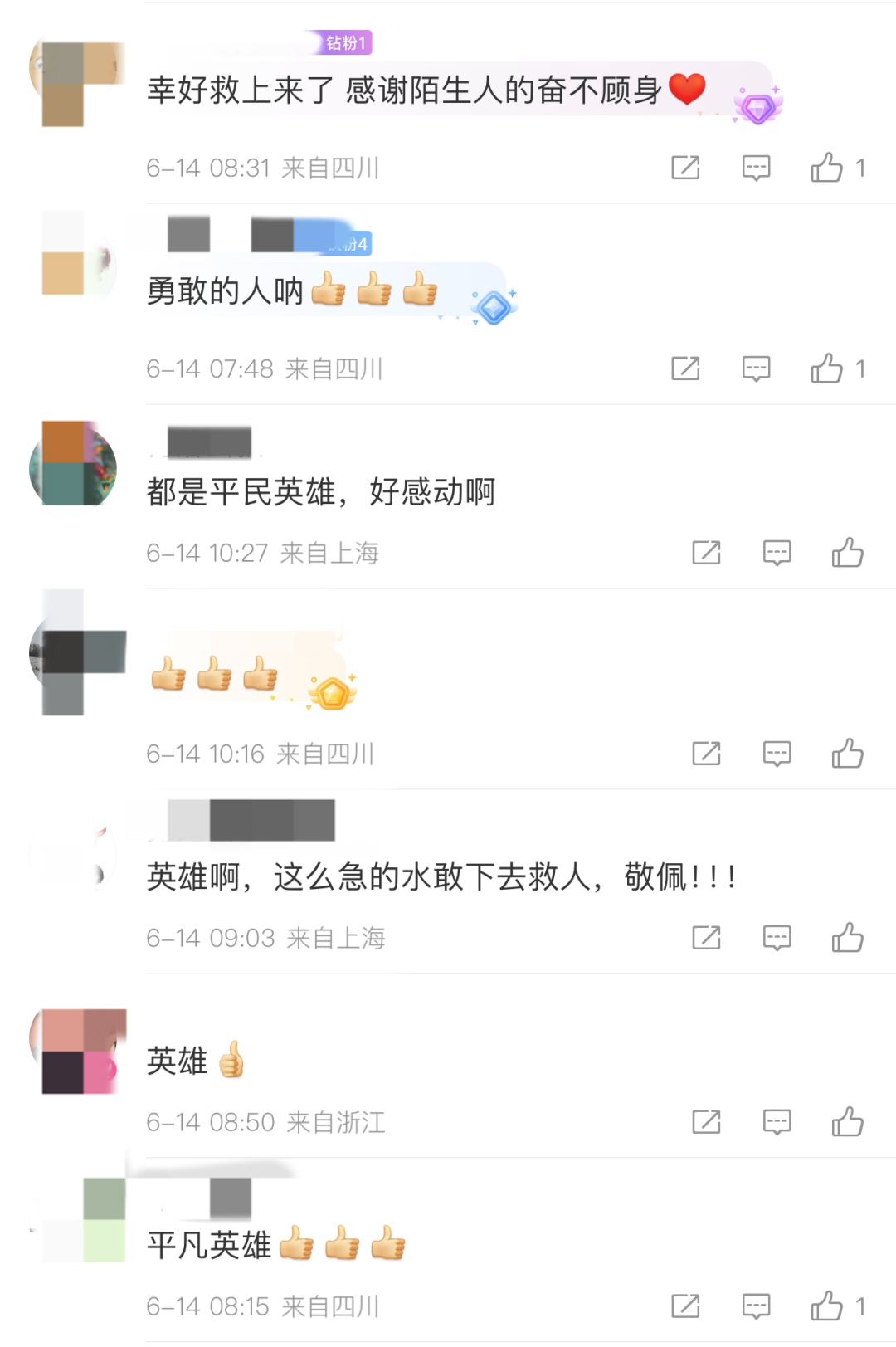This screenshot has height=1347, width=896.
Task: Repost the comment '勇敢的人呐'
Action: pyautogui.click(x=685, y=368)
